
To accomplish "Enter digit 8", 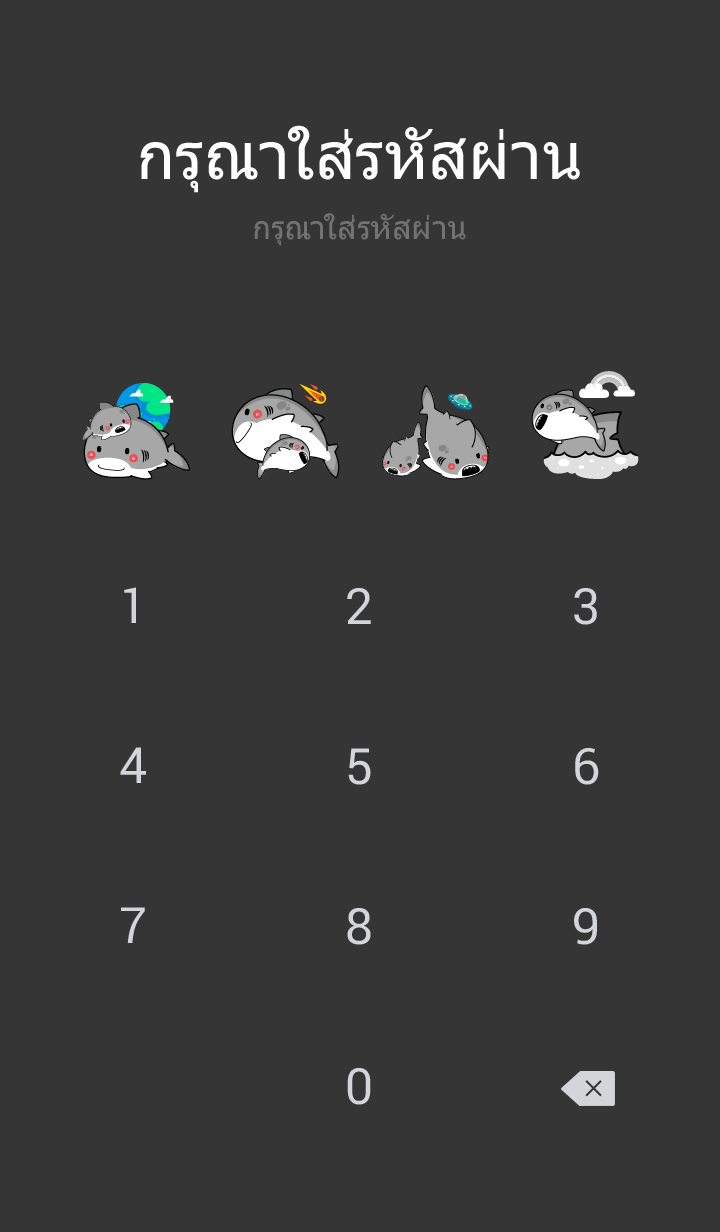I will click(359, 927).
